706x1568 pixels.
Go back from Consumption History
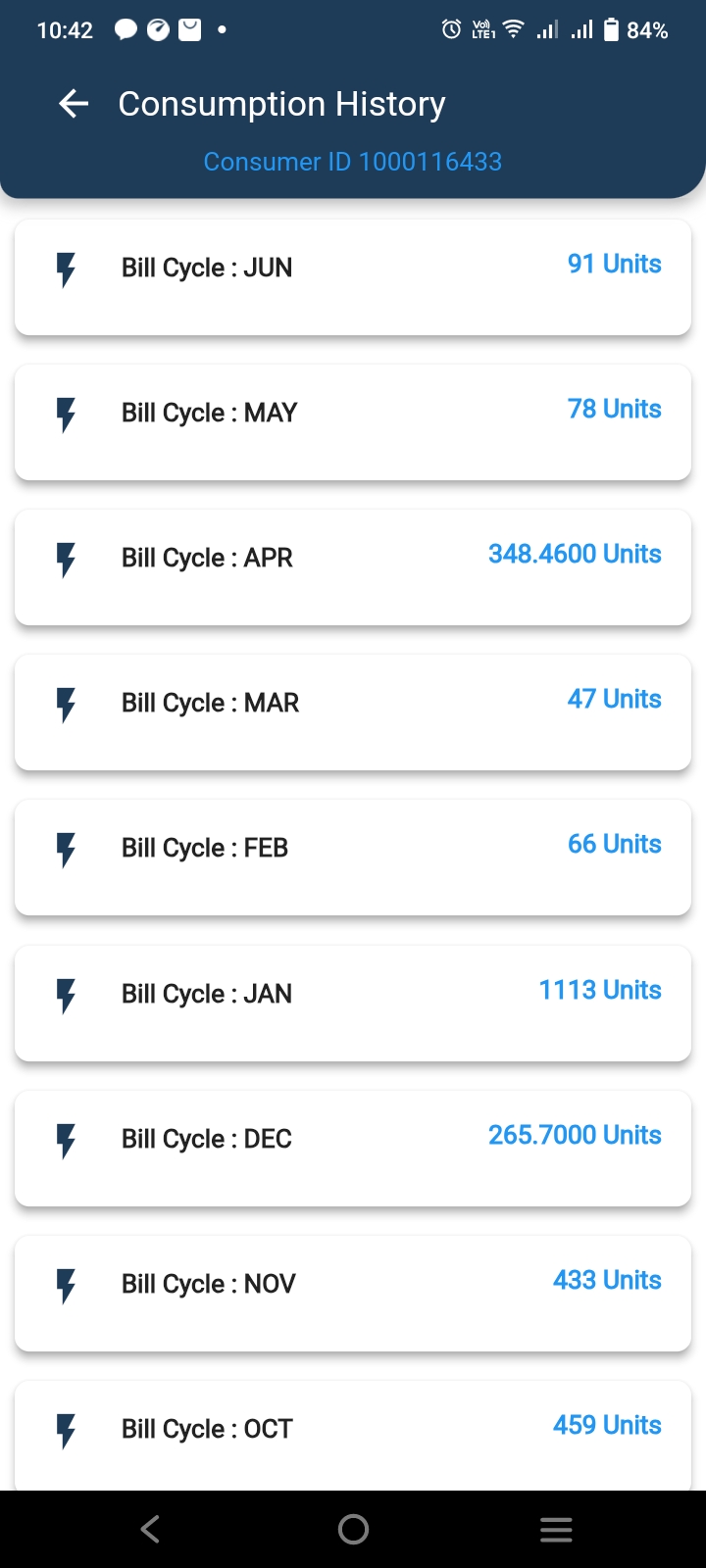74,103
